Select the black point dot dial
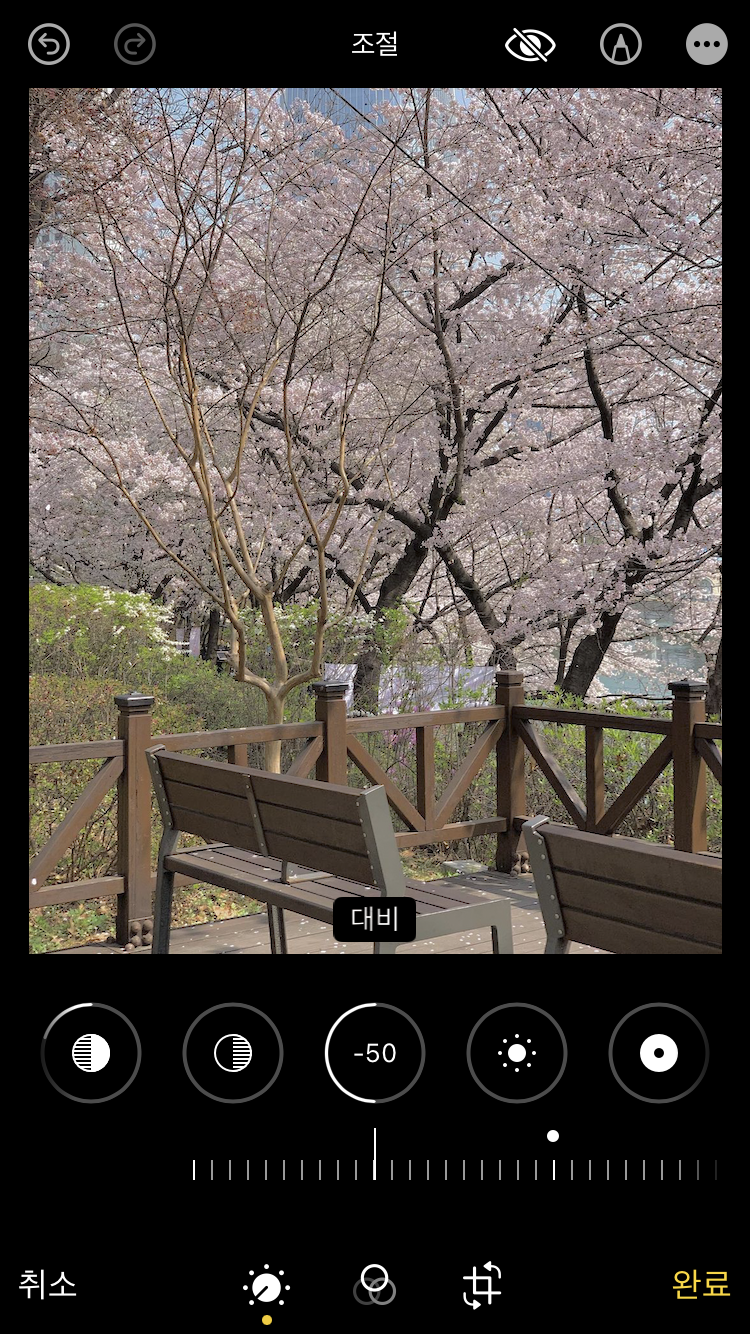Image resolution: width=750 pixels, height=1334 pixels. (x=659, y=1053)
